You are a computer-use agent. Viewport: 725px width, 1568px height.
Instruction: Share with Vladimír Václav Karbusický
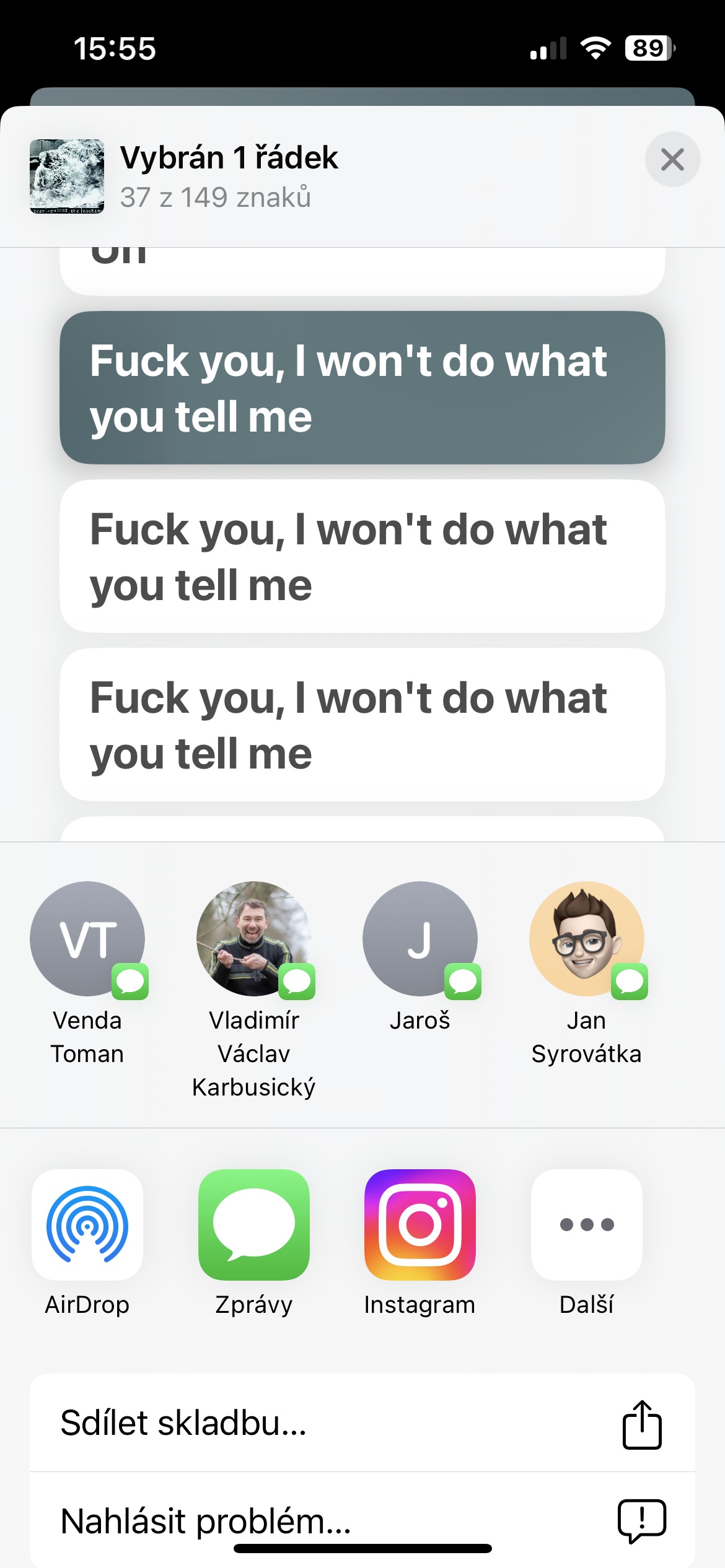253,939
